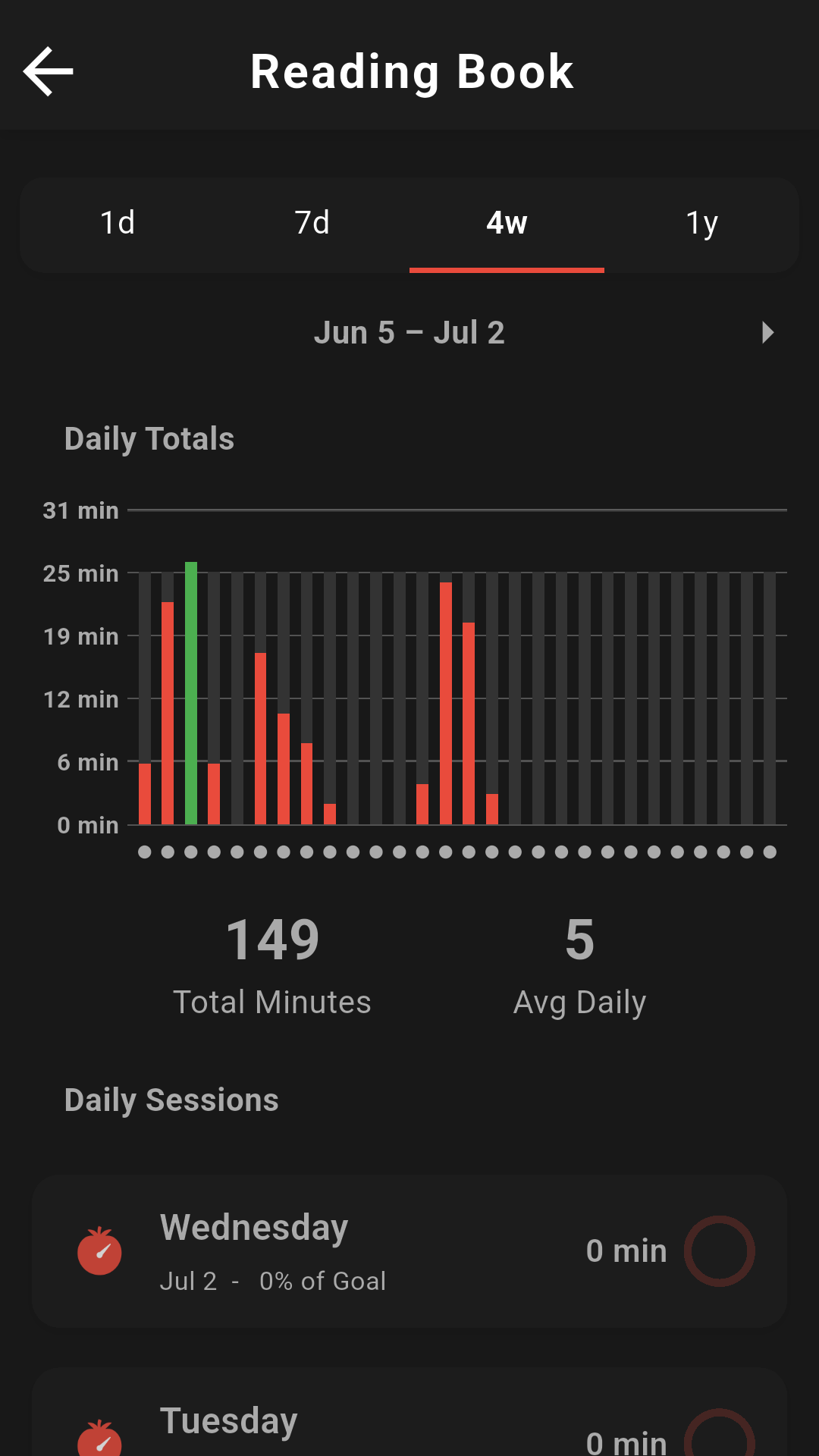Go back from Reading Book
This screenshot has height=1456, width=819.
point(49,72)
